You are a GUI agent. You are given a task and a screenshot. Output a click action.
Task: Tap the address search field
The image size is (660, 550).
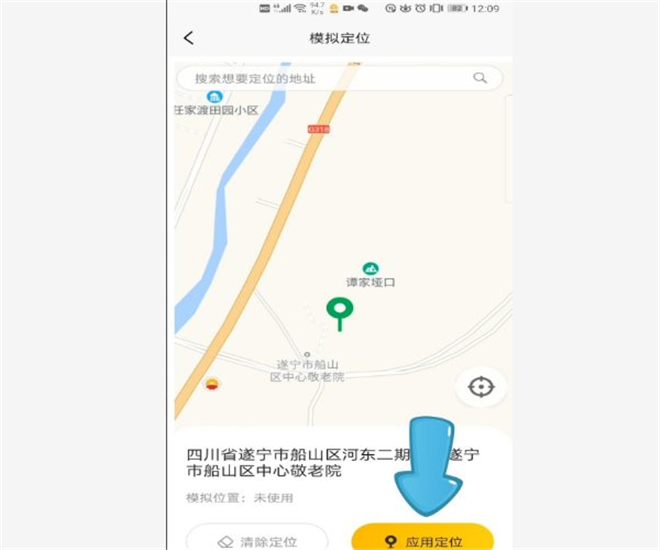click(320, 78)
